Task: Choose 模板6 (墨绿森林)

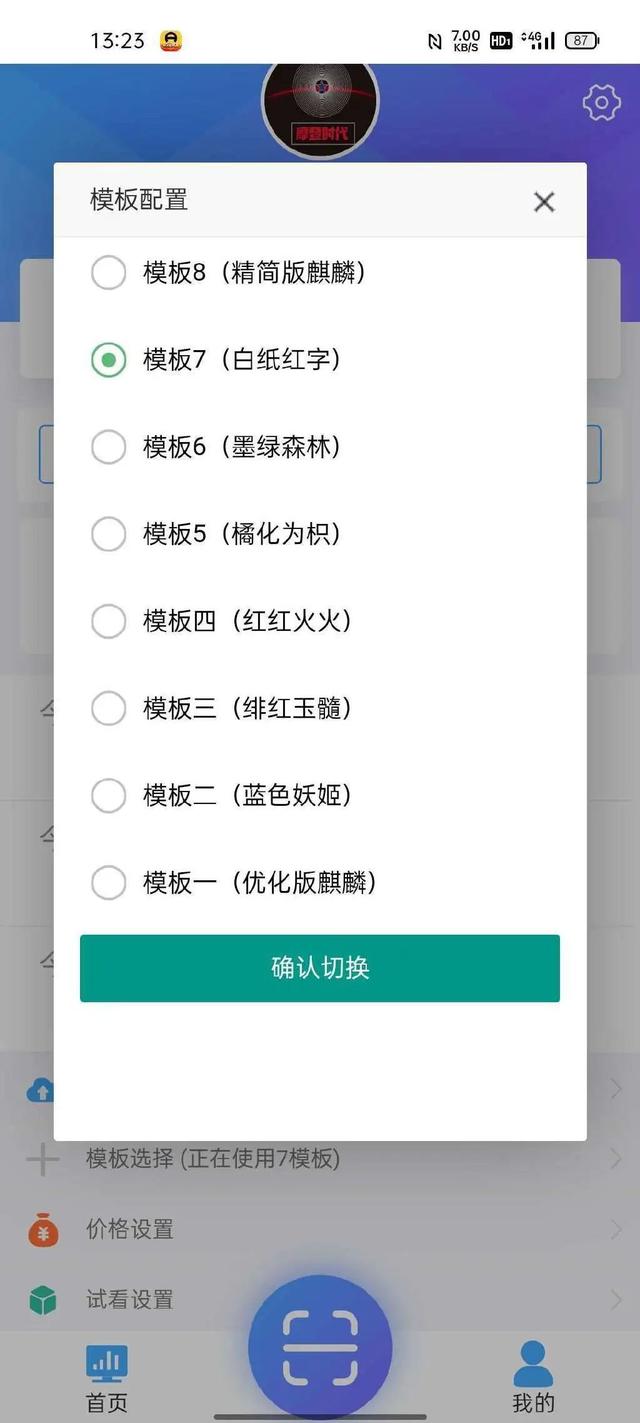Action: point(109,447)
